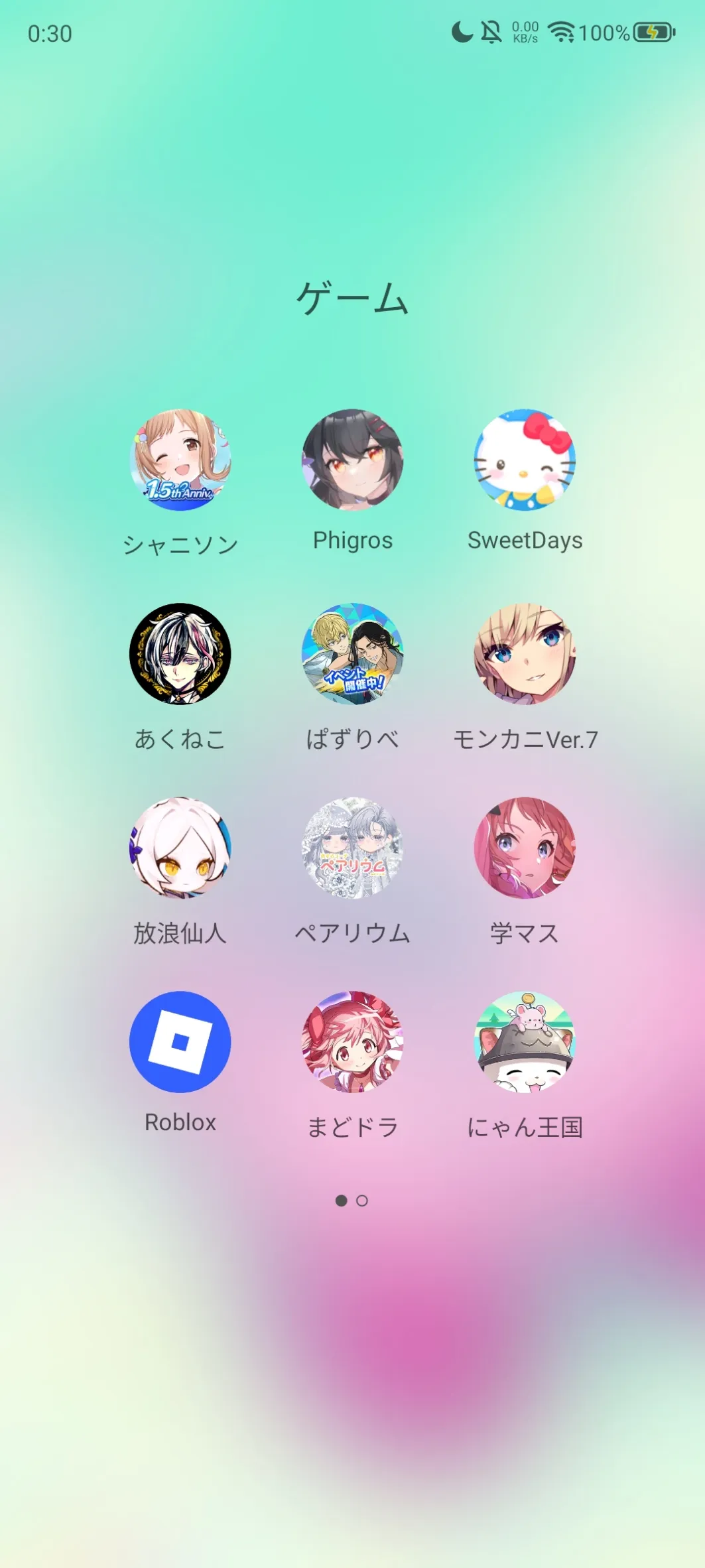Open にゃん王国
This screenshot has width=705, height=1568.
[525, 1042]
